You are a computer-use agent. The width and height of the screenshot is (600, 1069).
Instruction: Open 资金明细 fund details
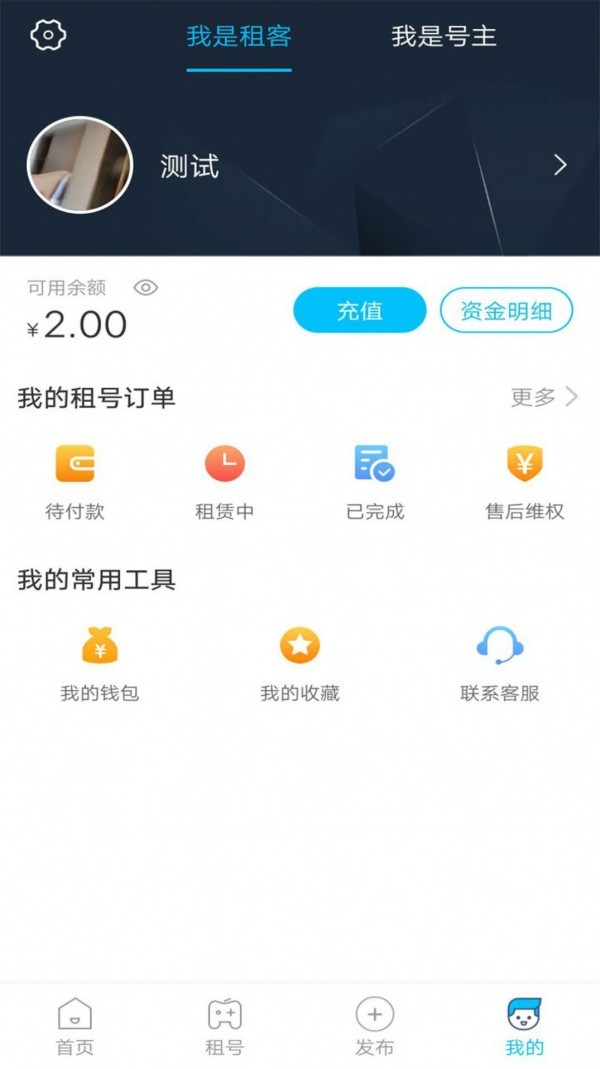click(x=506, y=310)
